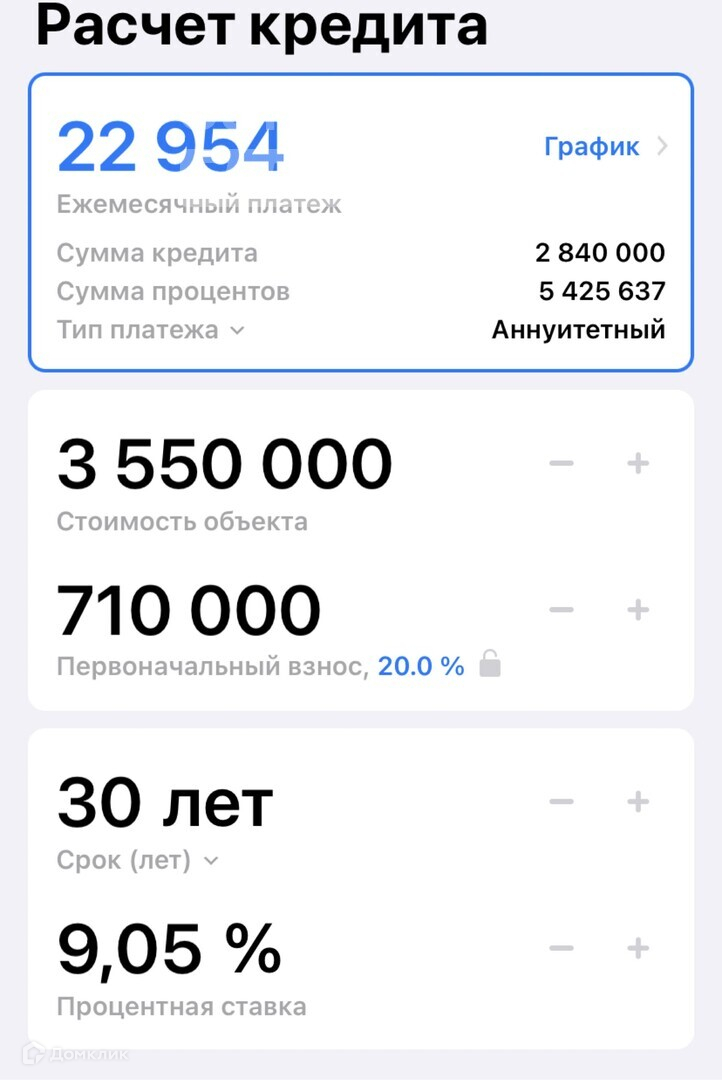The width and height of the screenshot is (722, 1080).
Task: Increase the 30 лет loan term
Action: [x=638, y=801]
